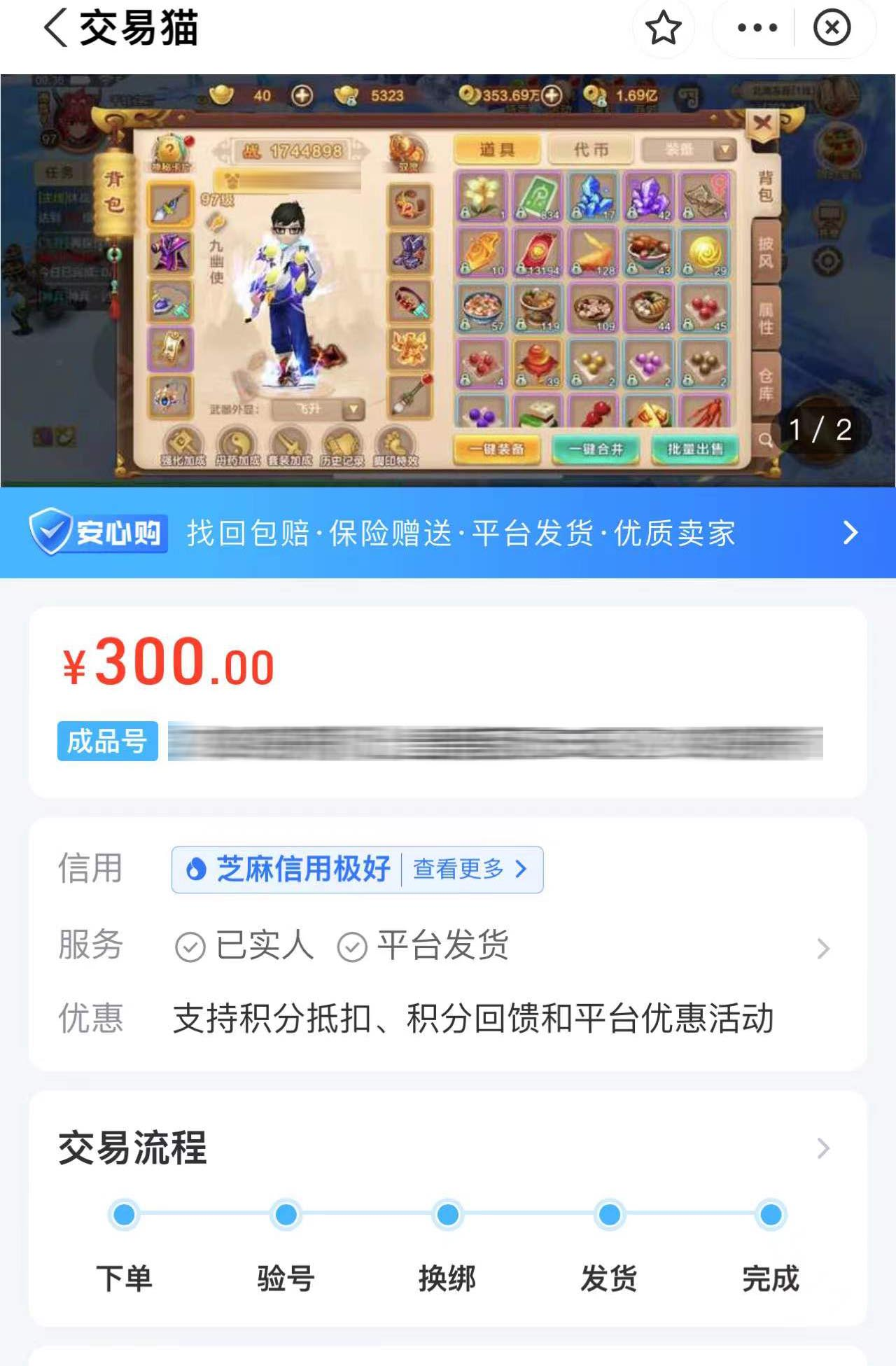Go back from 交易猫 page

pyautogui.click(x=56, y=29)
